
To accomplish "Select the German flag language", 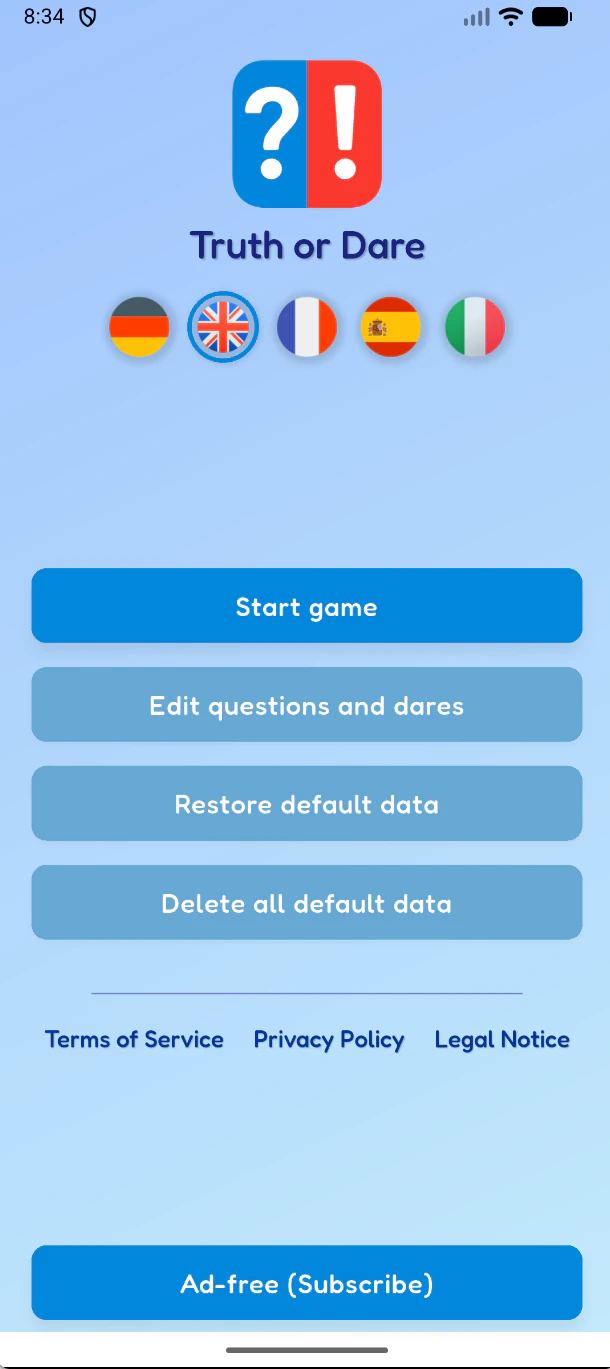I will pos(139,327).
